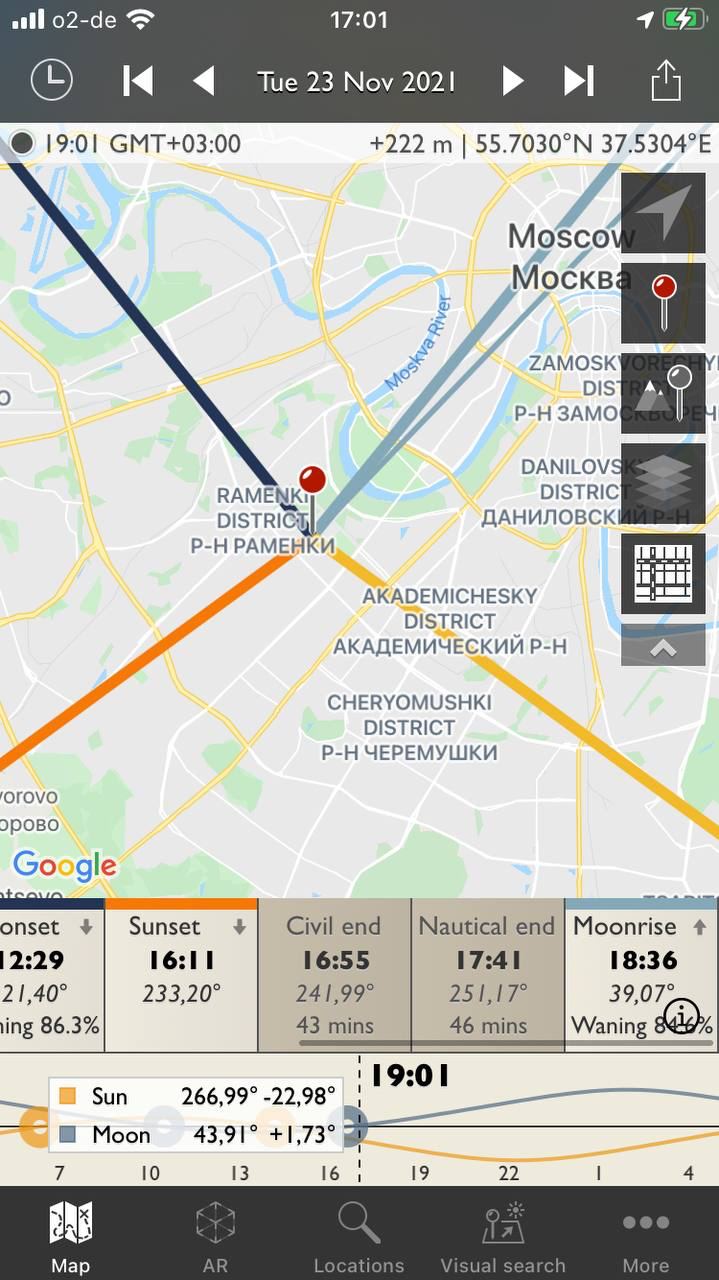Open the map layers selector
Screen dimensions: 719x1280
(x=663, y=483)
